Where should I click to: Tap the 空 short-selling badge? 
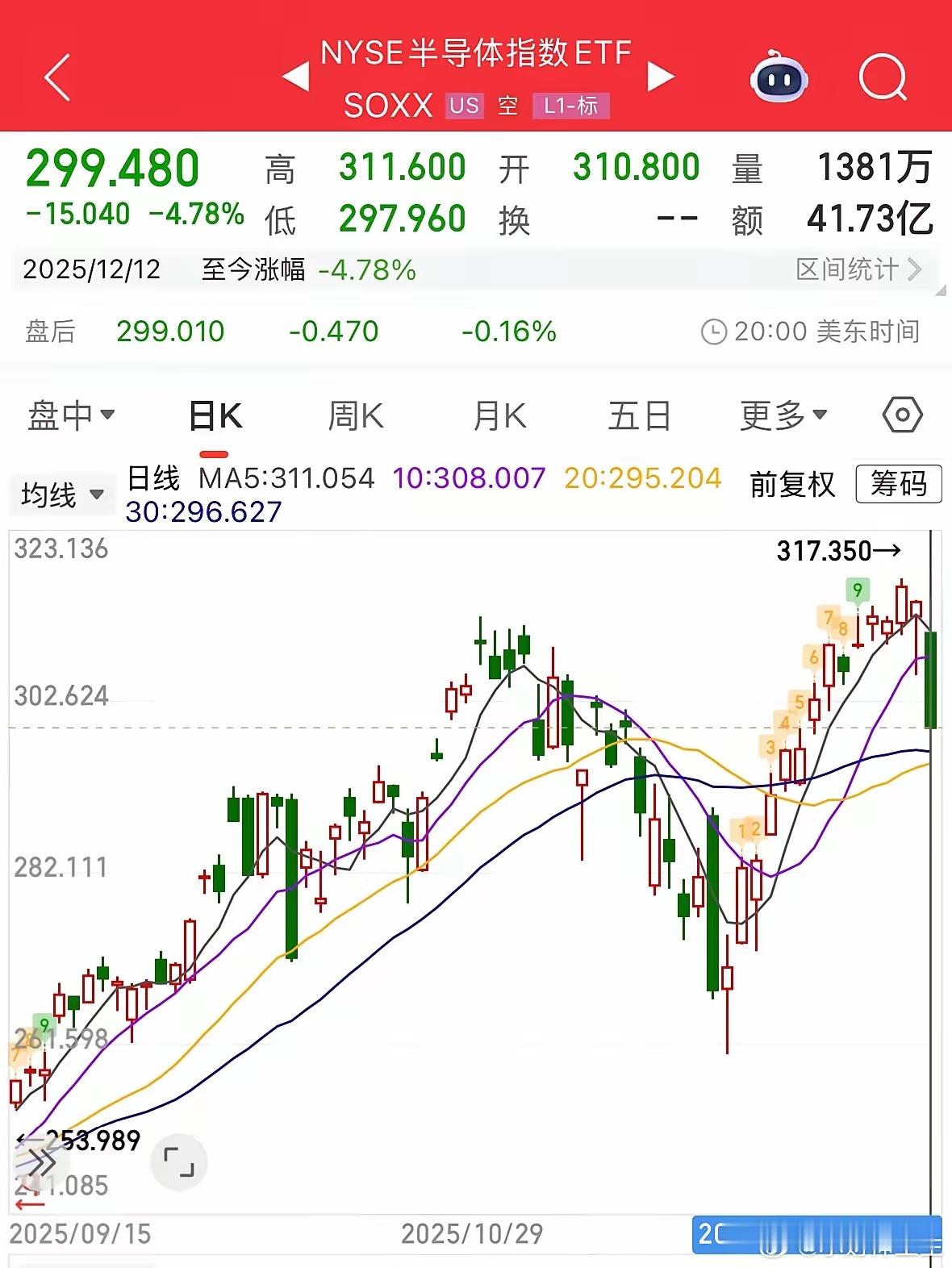pyautogui.click(x=508, y=106)
